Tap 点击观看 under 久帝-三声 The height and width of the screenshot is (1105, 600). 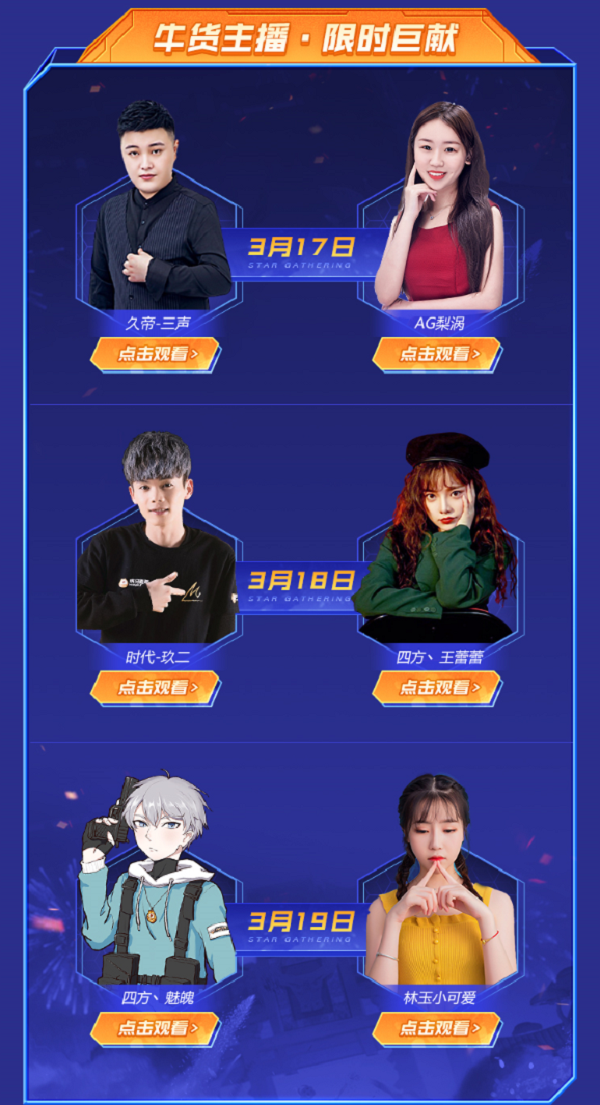(x=155, y=353)
